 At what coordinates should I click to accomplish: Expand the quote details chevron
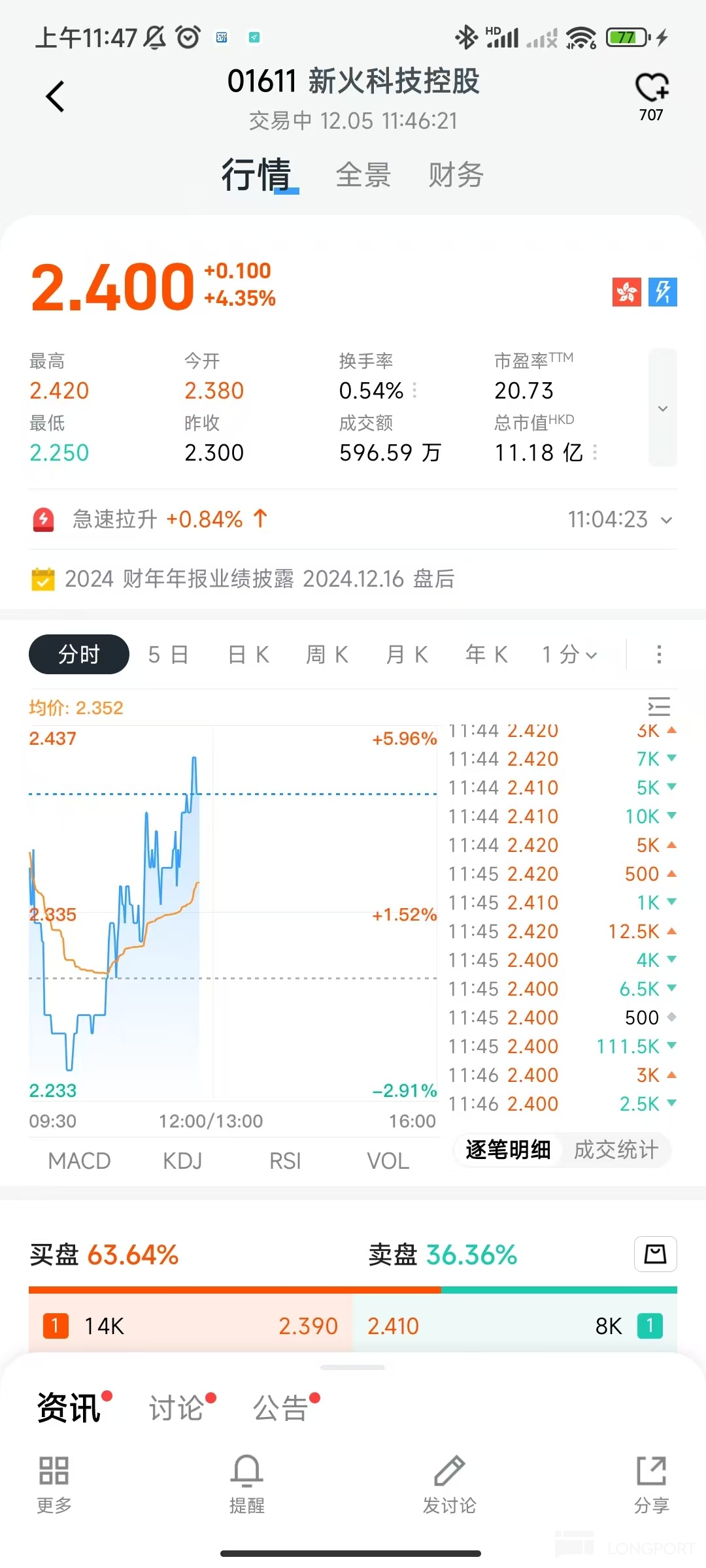pos(662,408)
